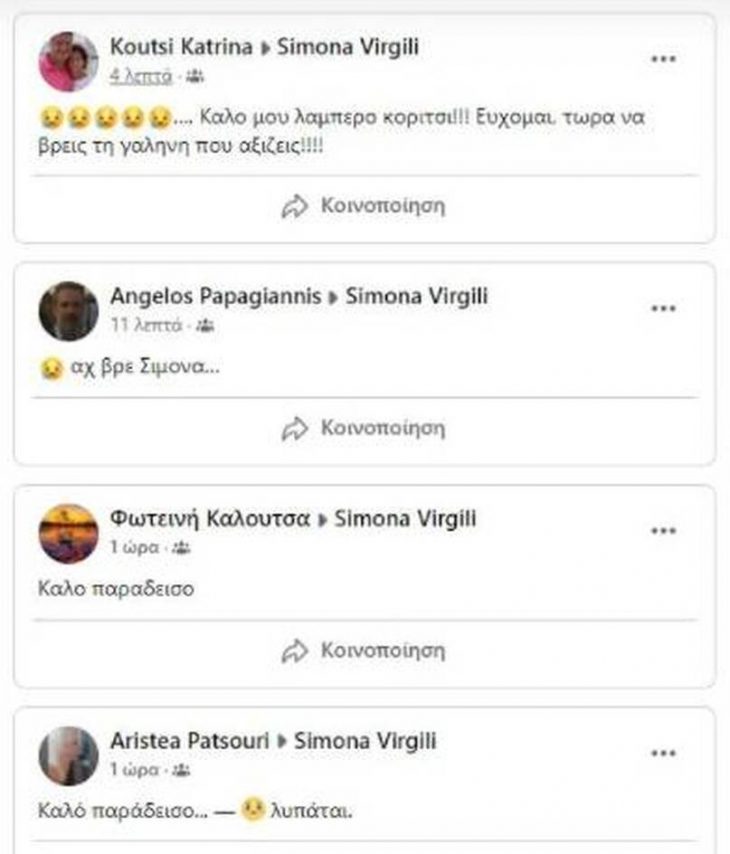The height and width of the screenshot is (854, 730).
Task: View Angelos Papagiannis's profile picture
Action: pyautogui.click(x=68, y=311)
